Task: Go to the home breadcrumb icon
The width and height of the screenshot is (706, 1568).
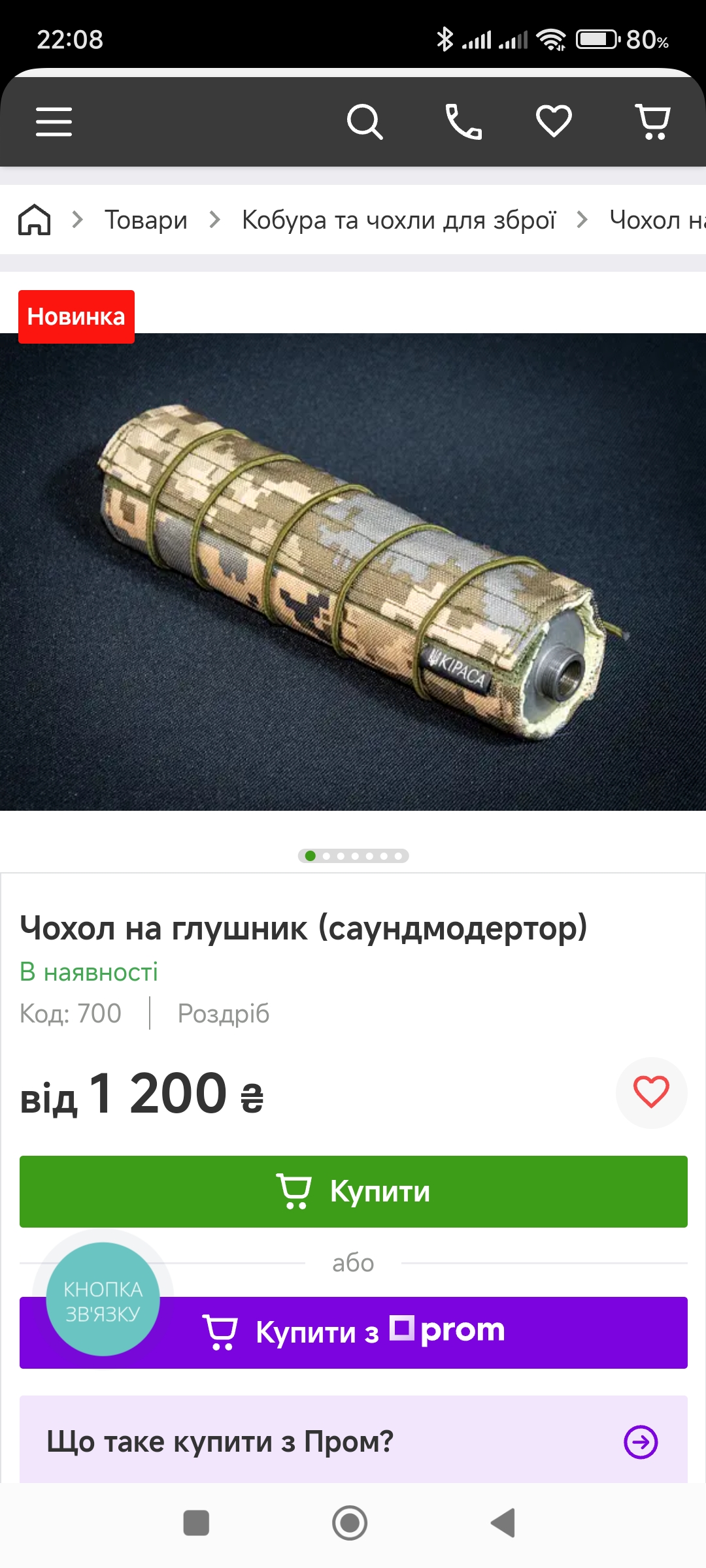Action: (35, 220)
